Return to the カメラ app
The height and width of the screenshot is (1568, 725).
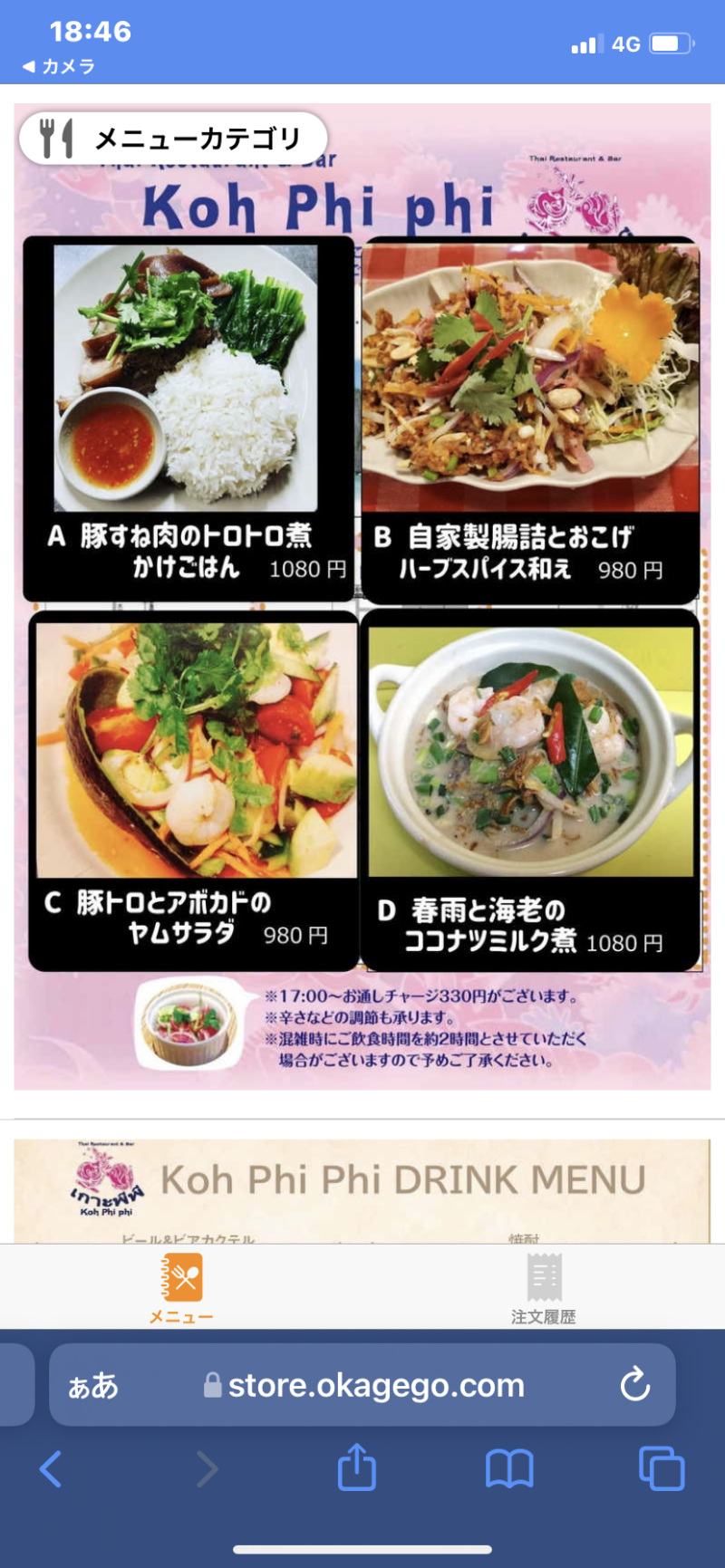59,66
